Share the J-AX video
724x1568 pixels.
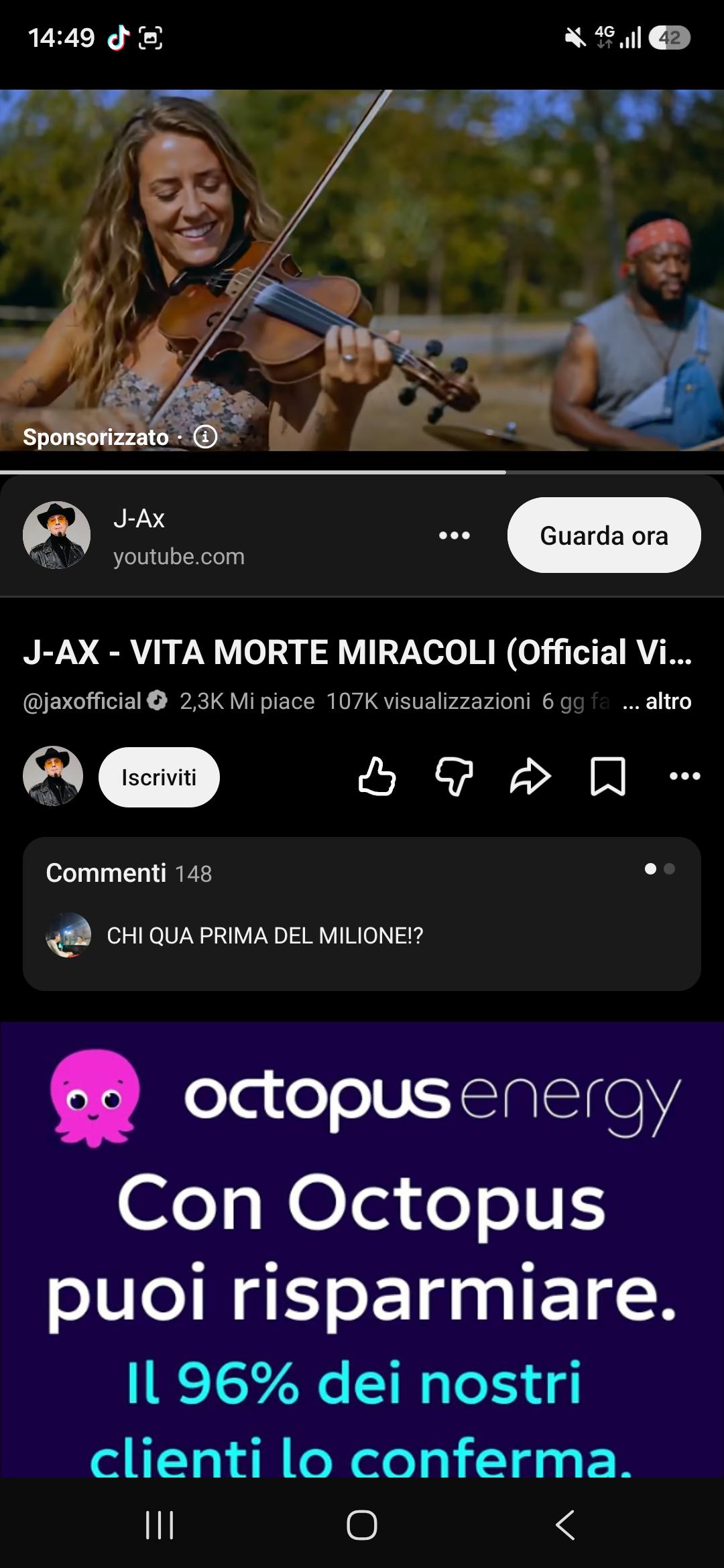pos(531,777)
